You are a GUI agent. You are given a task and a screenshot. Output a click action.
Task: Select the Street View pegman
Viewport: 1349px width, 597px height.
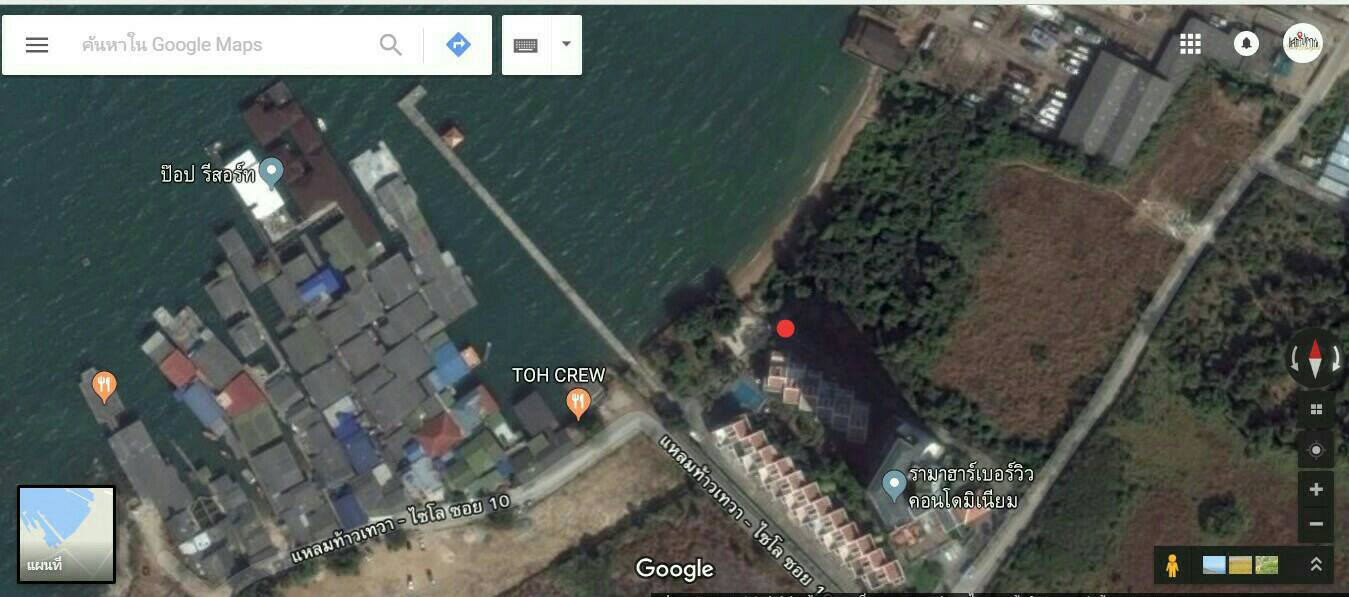(1172, 566)
